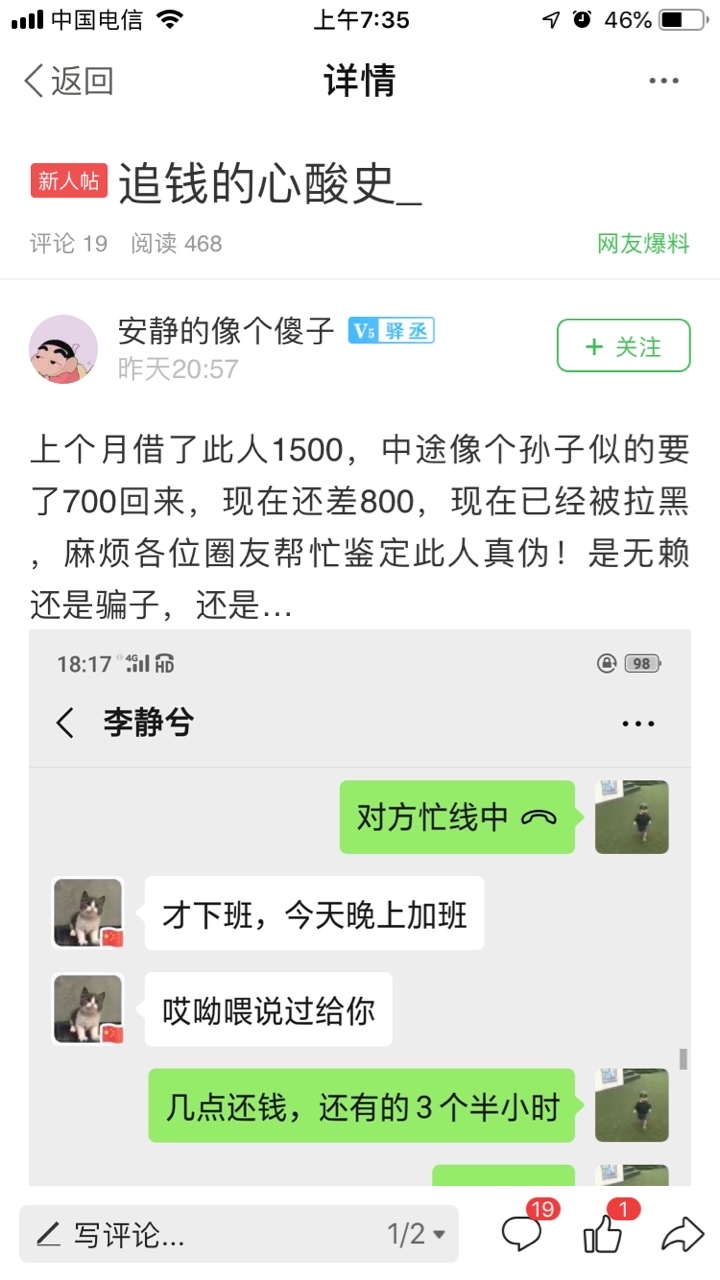Follow the author with 关注 button
Viewport: 720px width, 1280px height.
(x=623, y=346)
